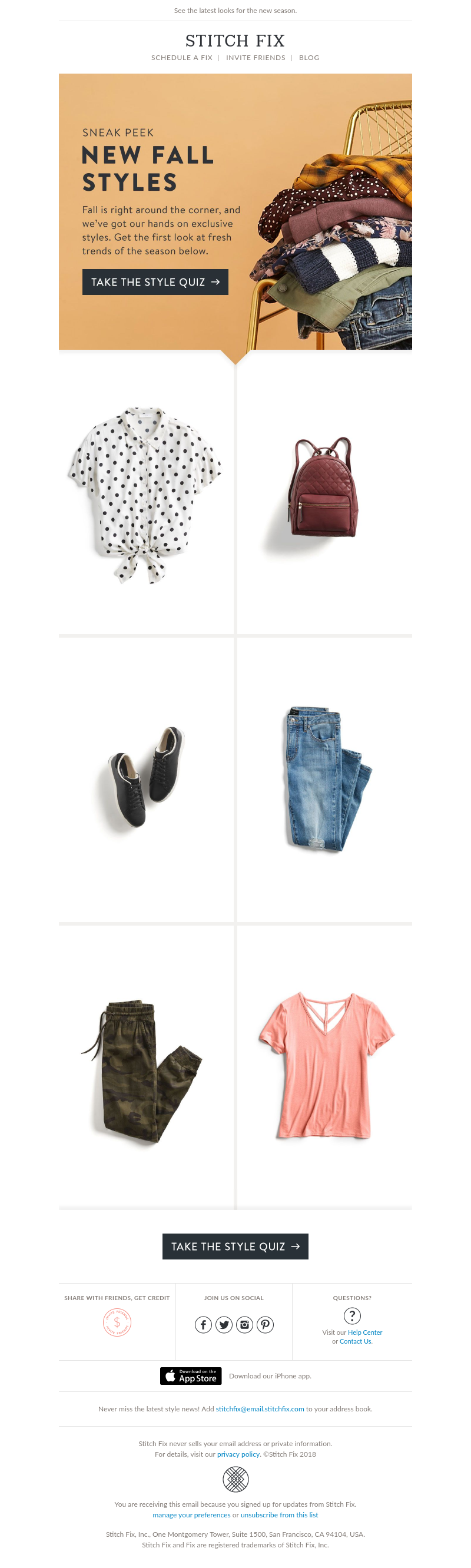Open the Schedule a Fix link
471x1568 pixels.
pos(181,58)
